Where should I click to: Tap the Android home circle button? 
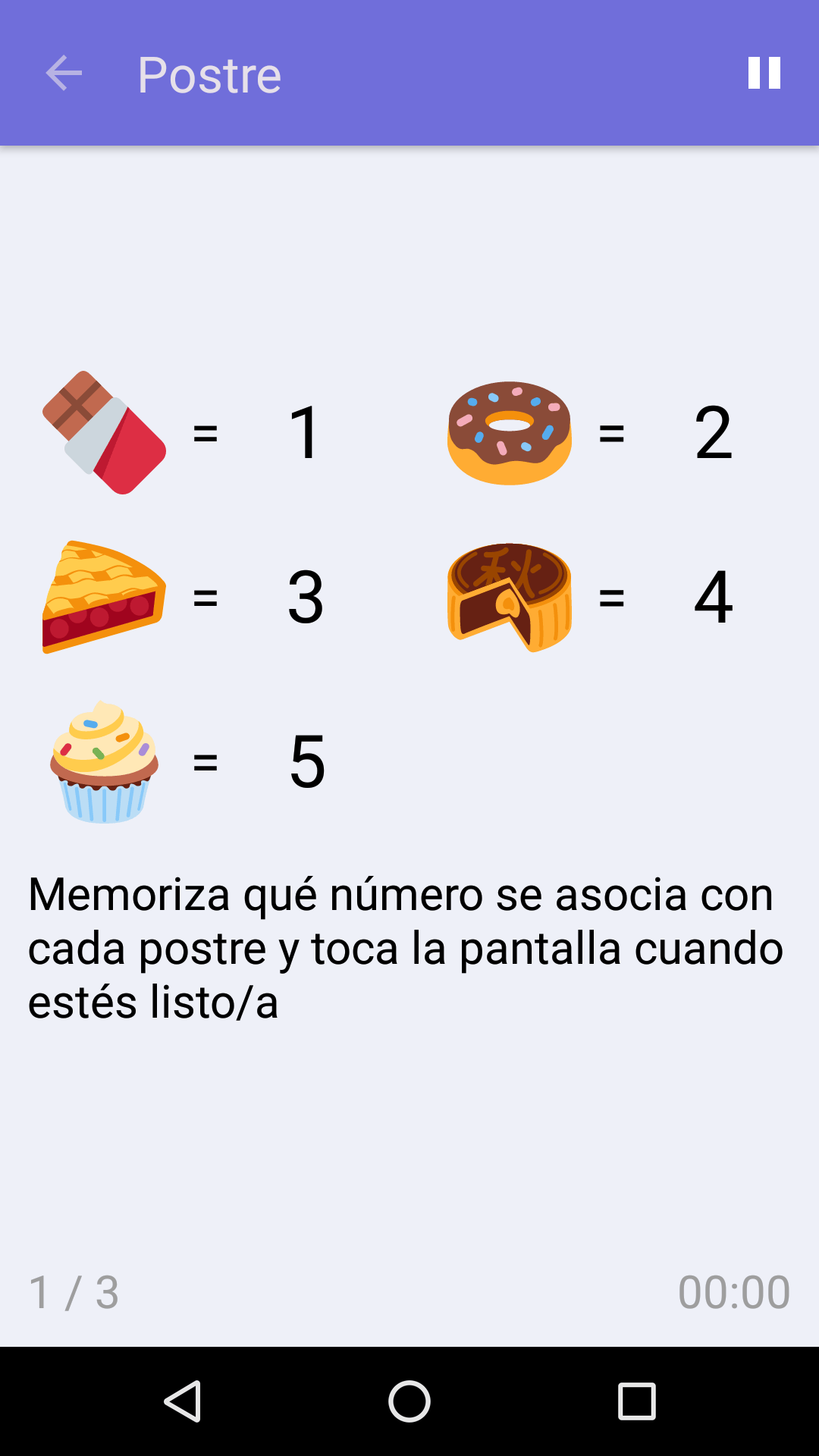(x=409, y=1401)
